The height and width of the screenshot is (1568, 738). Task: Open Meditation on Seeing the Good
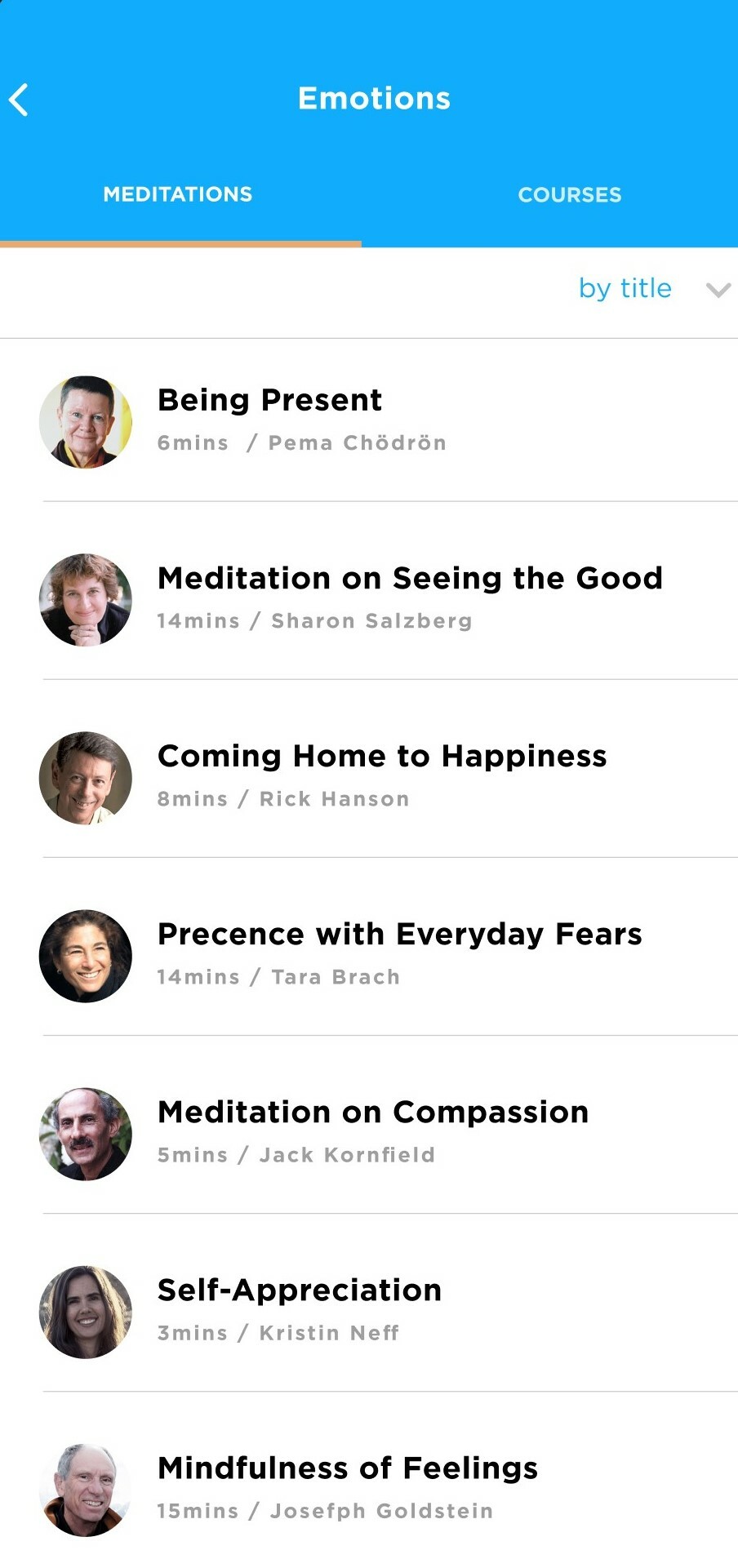pyautogui.click(x=408, y=597)
